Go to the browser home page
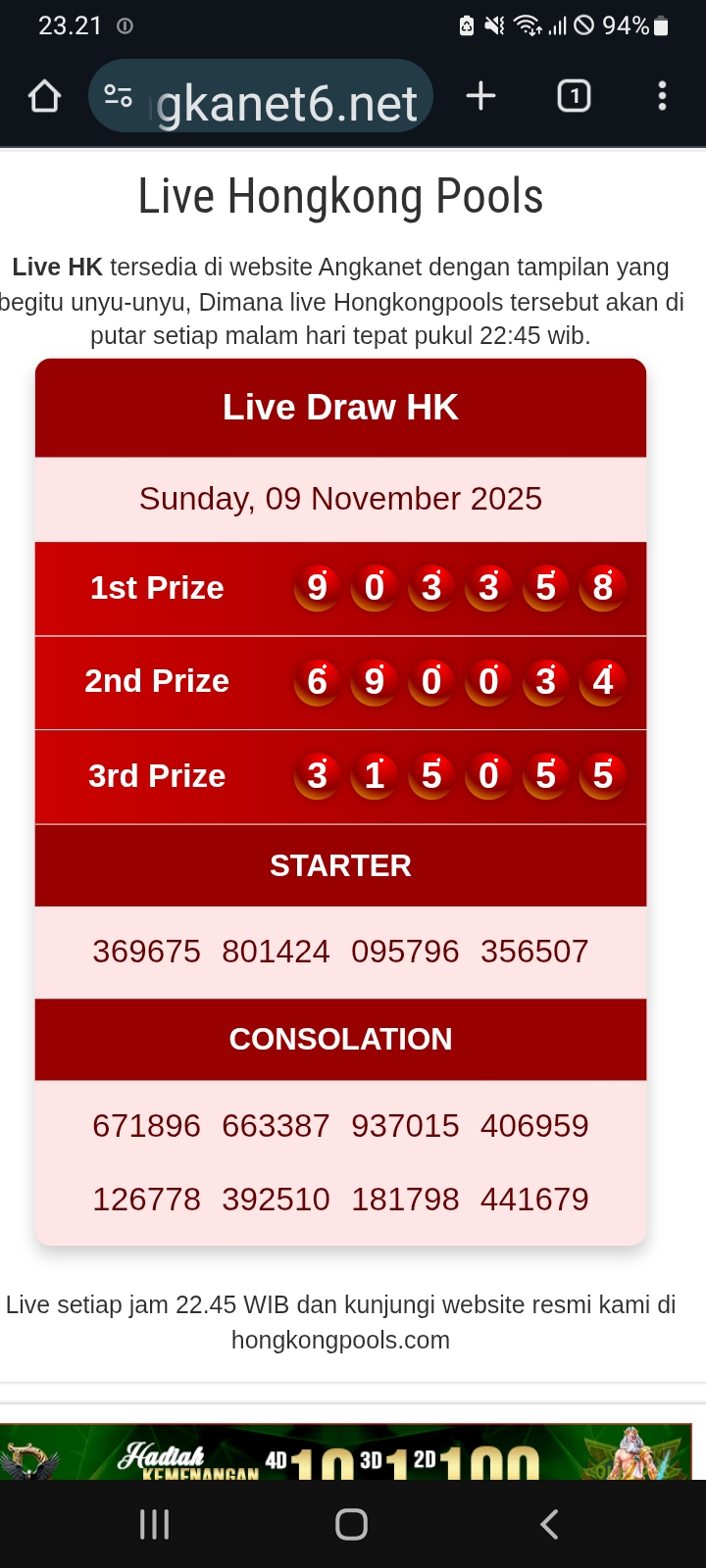Image resolution: width=706 pixels, height=1568 pixels. pos(45,96)
